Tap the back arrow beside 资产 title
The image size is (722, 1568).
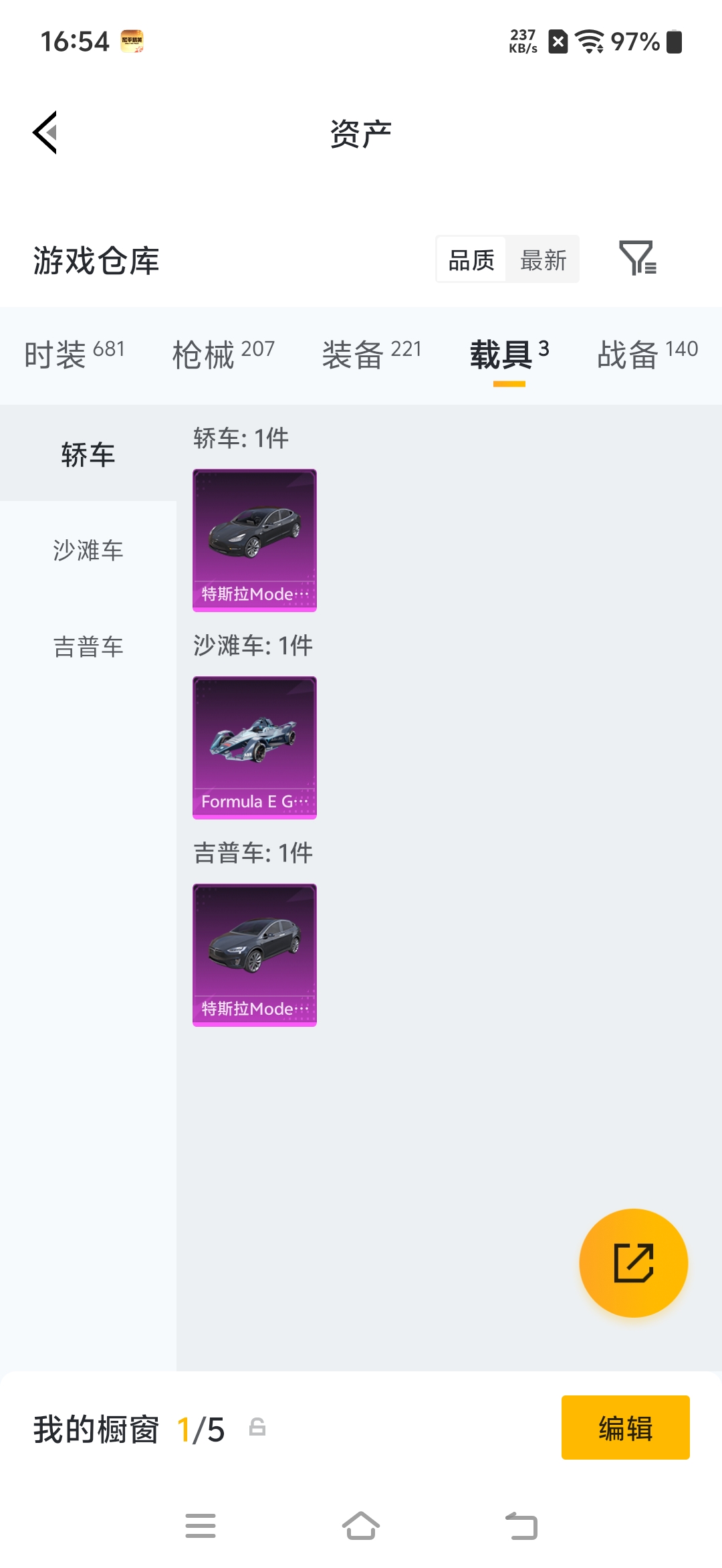click(45, 132)
